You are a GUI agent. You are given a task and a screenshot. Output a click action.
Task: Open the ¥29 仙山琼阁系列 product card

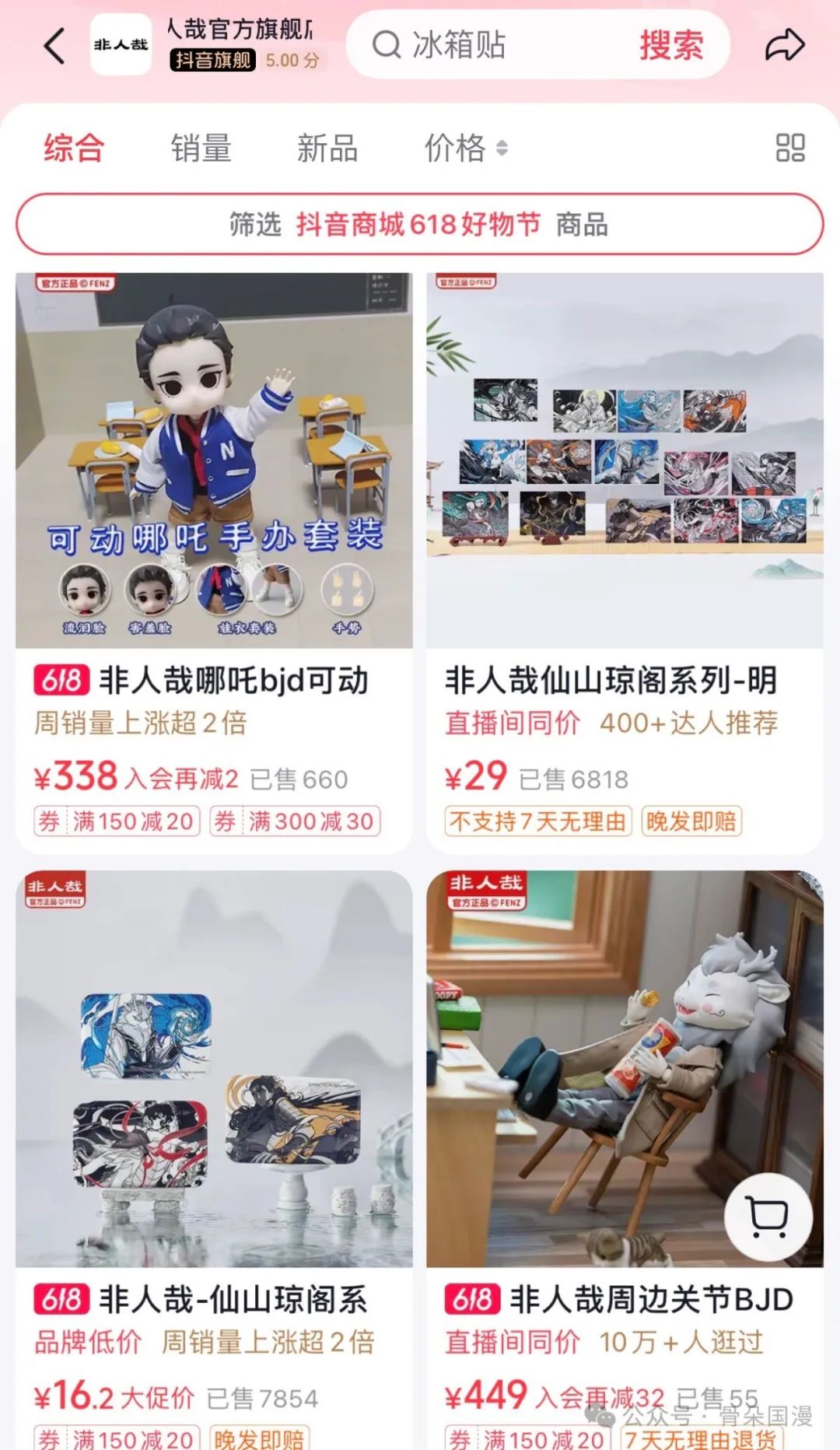tap(625, 563)
